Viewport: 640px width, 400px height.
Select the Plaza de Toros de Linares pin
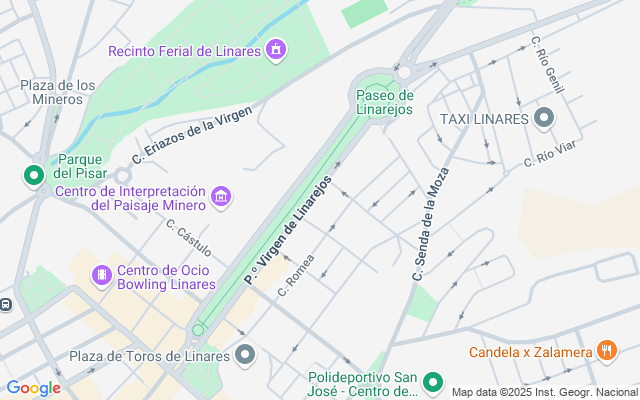pos(246,356)
